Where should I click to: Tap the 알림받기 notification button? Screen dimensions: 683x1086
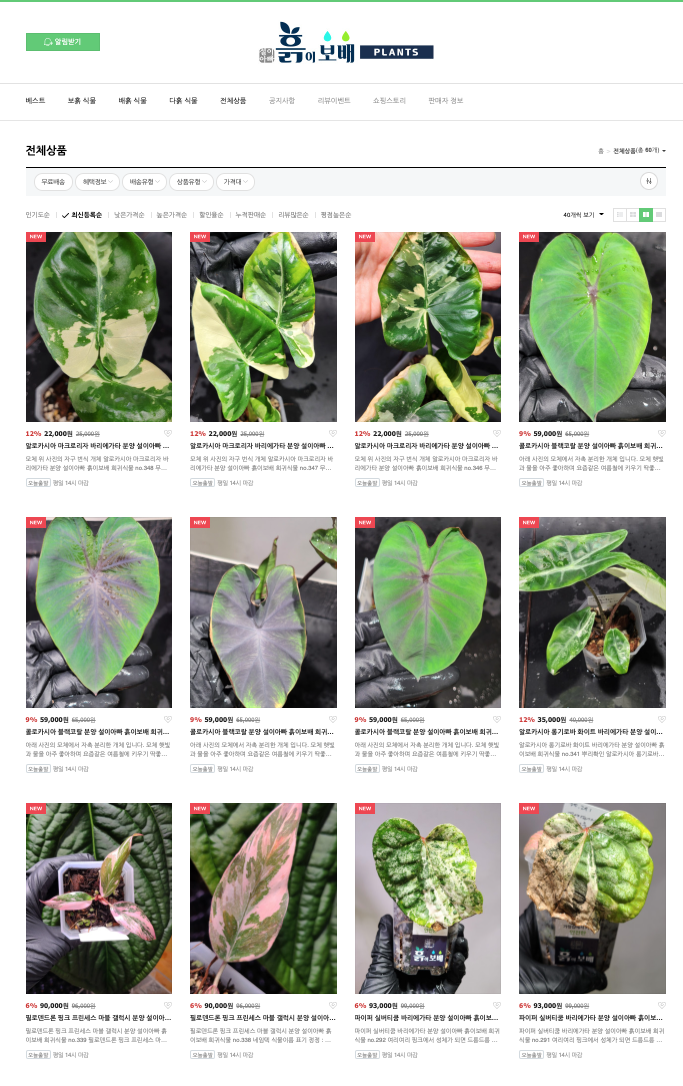62,42
